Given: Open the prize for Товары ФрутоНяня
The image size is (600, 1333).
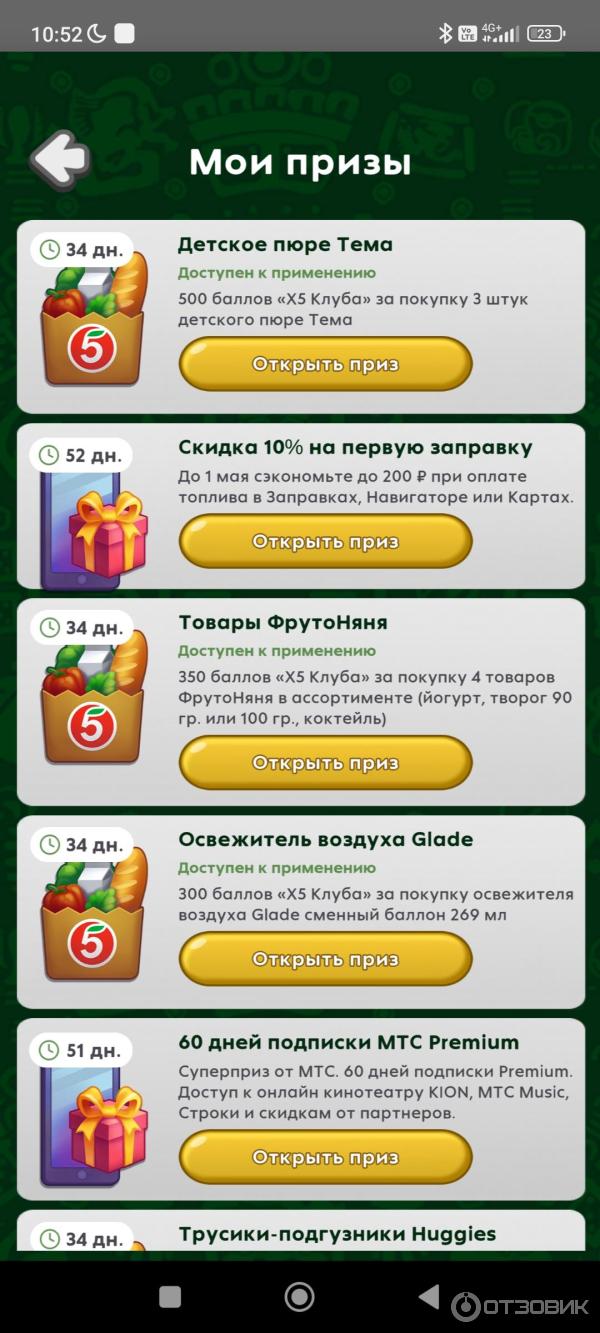Looking at the screenshot, I should pos(325,763).
